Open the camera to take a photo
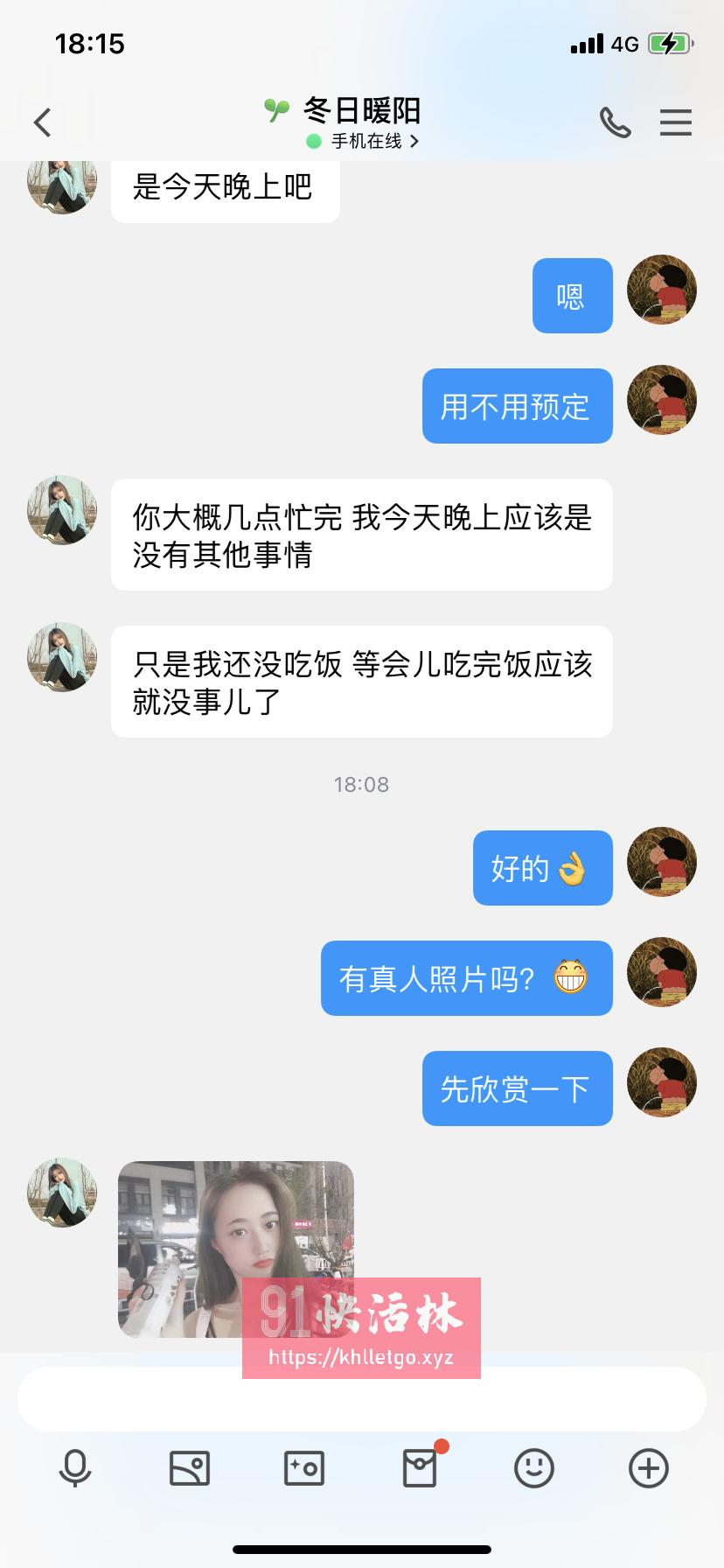724x1568 pixels. 303,1468
